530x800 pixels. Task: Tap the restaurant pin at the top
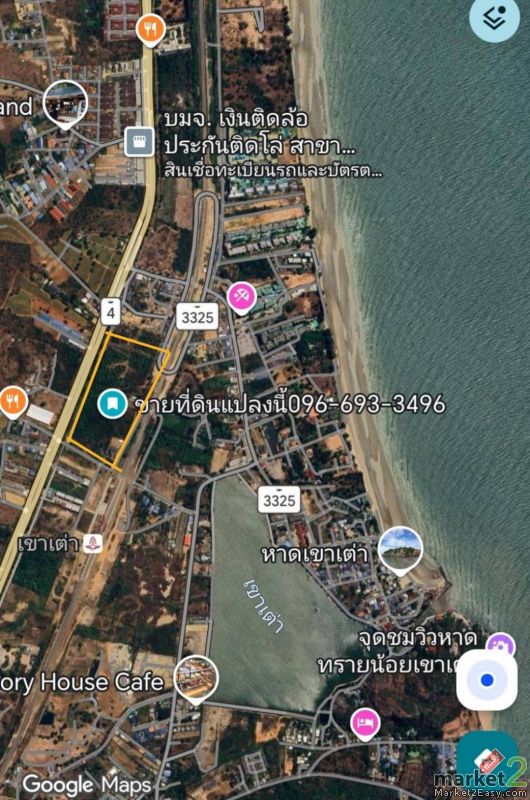point(150,30)
